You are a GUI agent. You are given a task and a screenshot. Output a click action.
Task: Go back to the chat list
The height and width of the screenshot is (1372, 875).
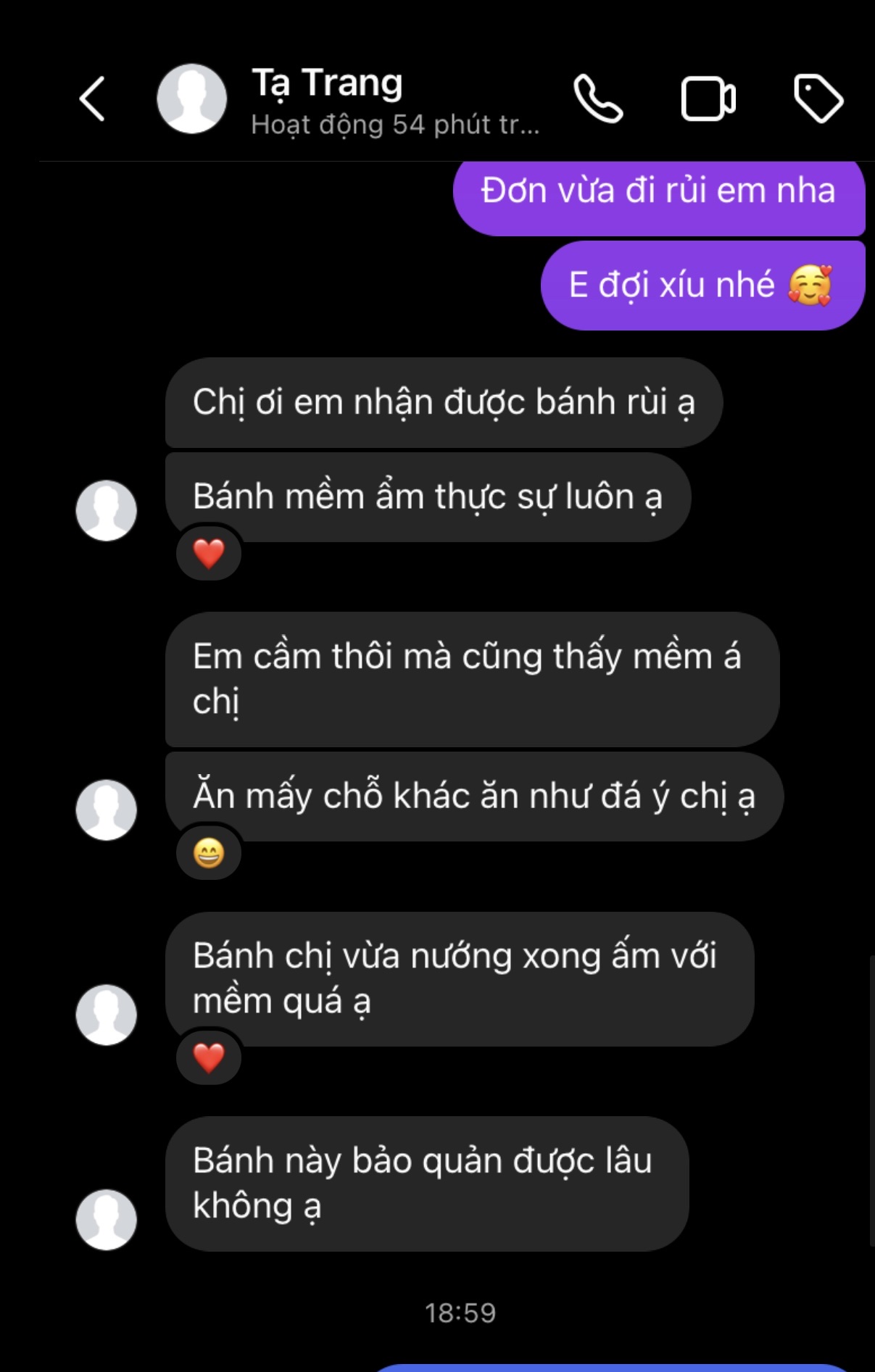[92, 99]
